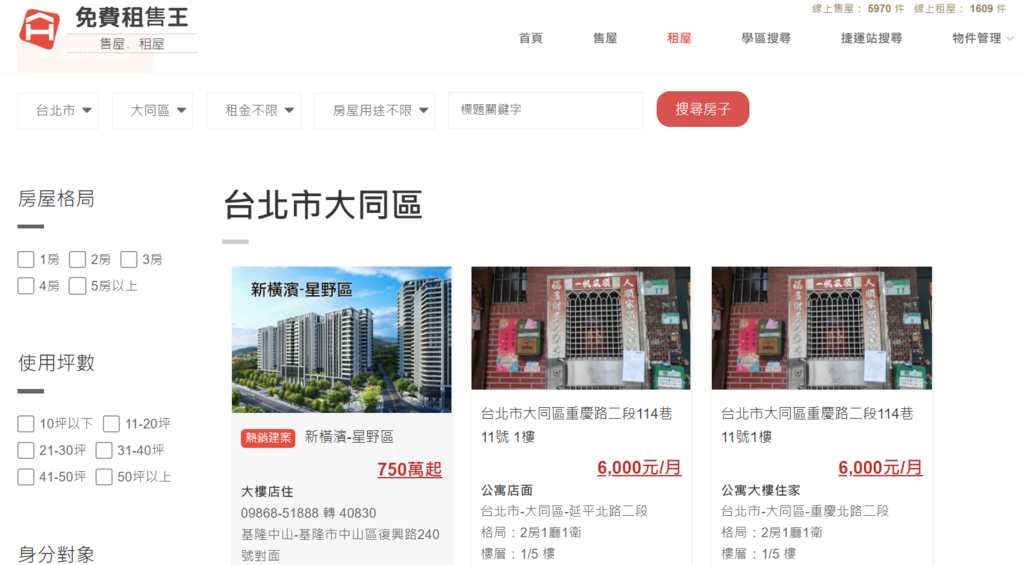Open the 新橫濱-星野區 listing card
The height and width of the screenshot is (565, 1024).
pos(341,340)
